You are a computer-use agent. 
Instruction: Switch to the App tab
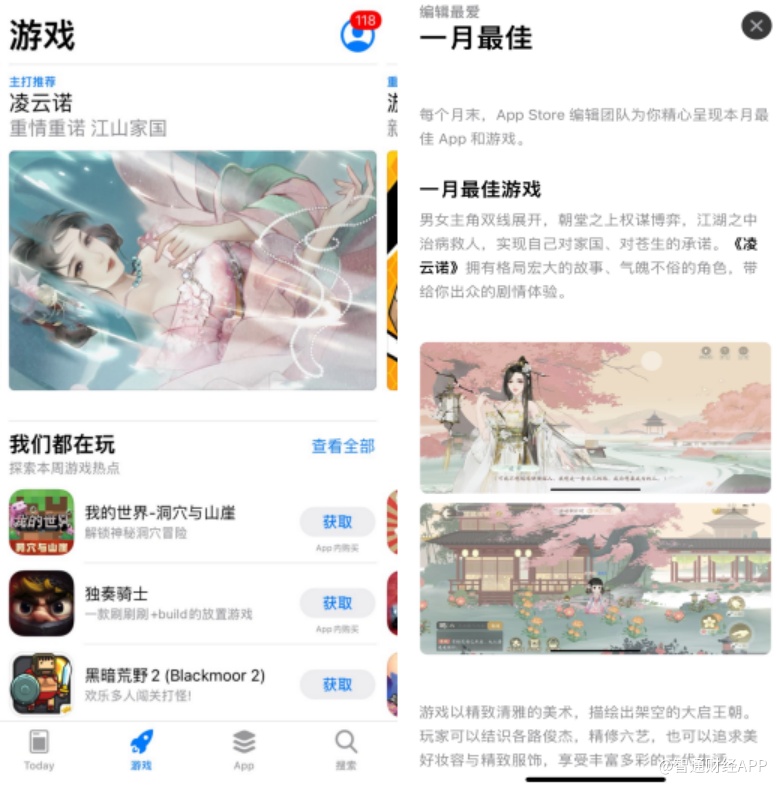[244, 749]
